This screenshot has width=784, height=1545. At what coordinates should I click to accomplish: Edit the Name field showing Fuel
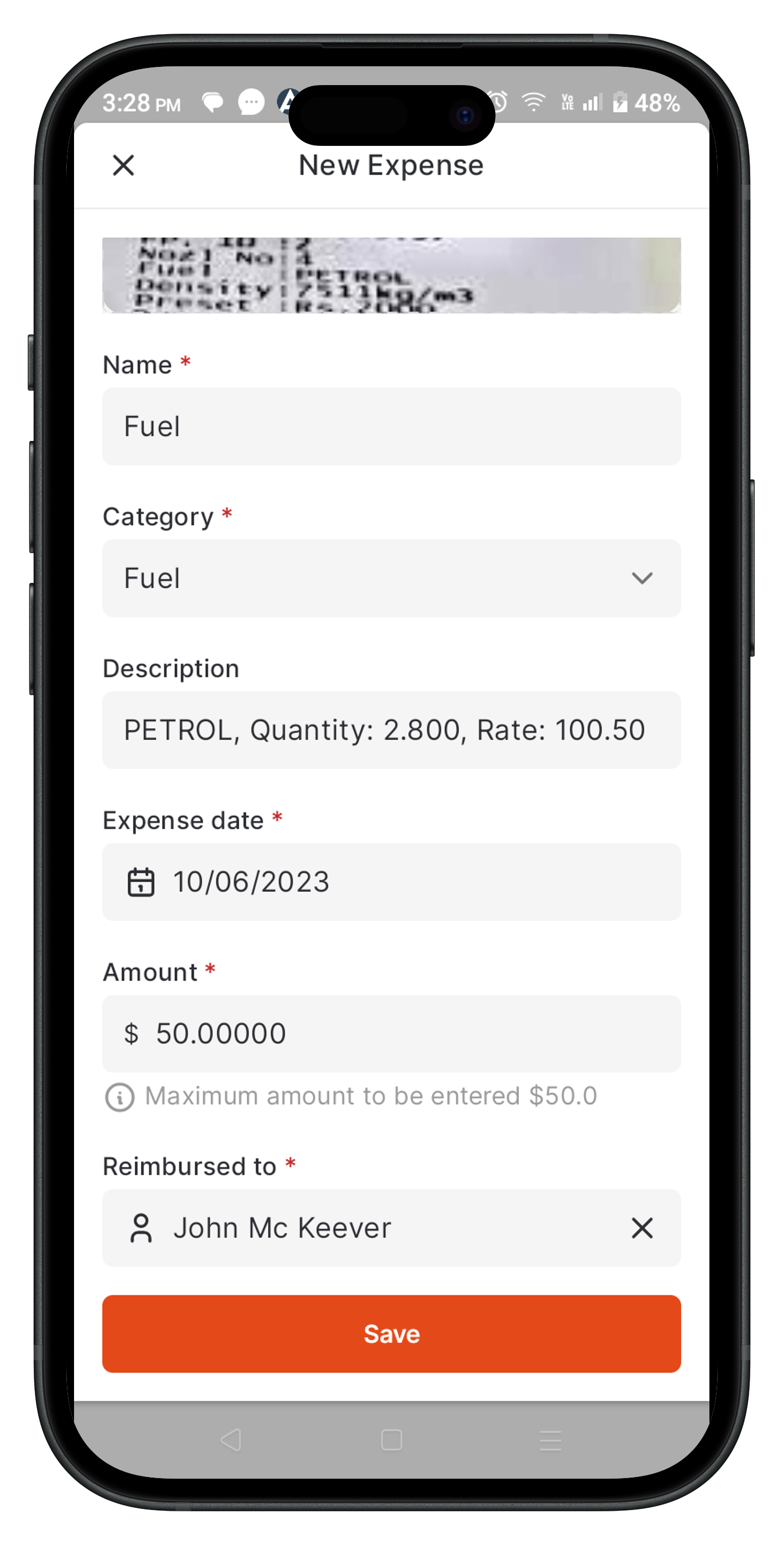(x=391, y=427)
